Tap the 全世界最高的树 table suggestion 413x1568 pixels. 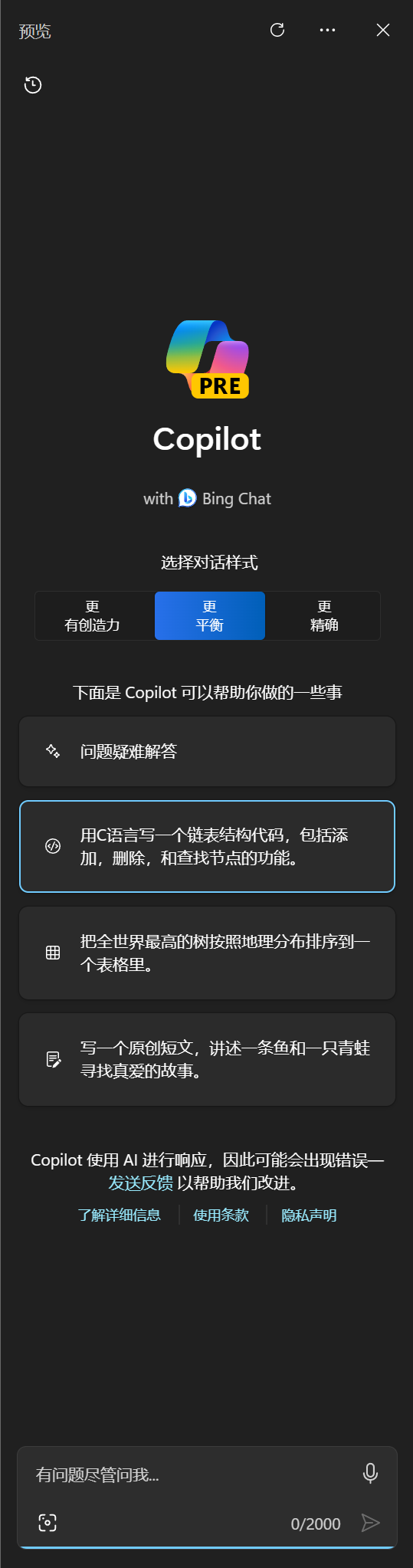coord(207,953)
